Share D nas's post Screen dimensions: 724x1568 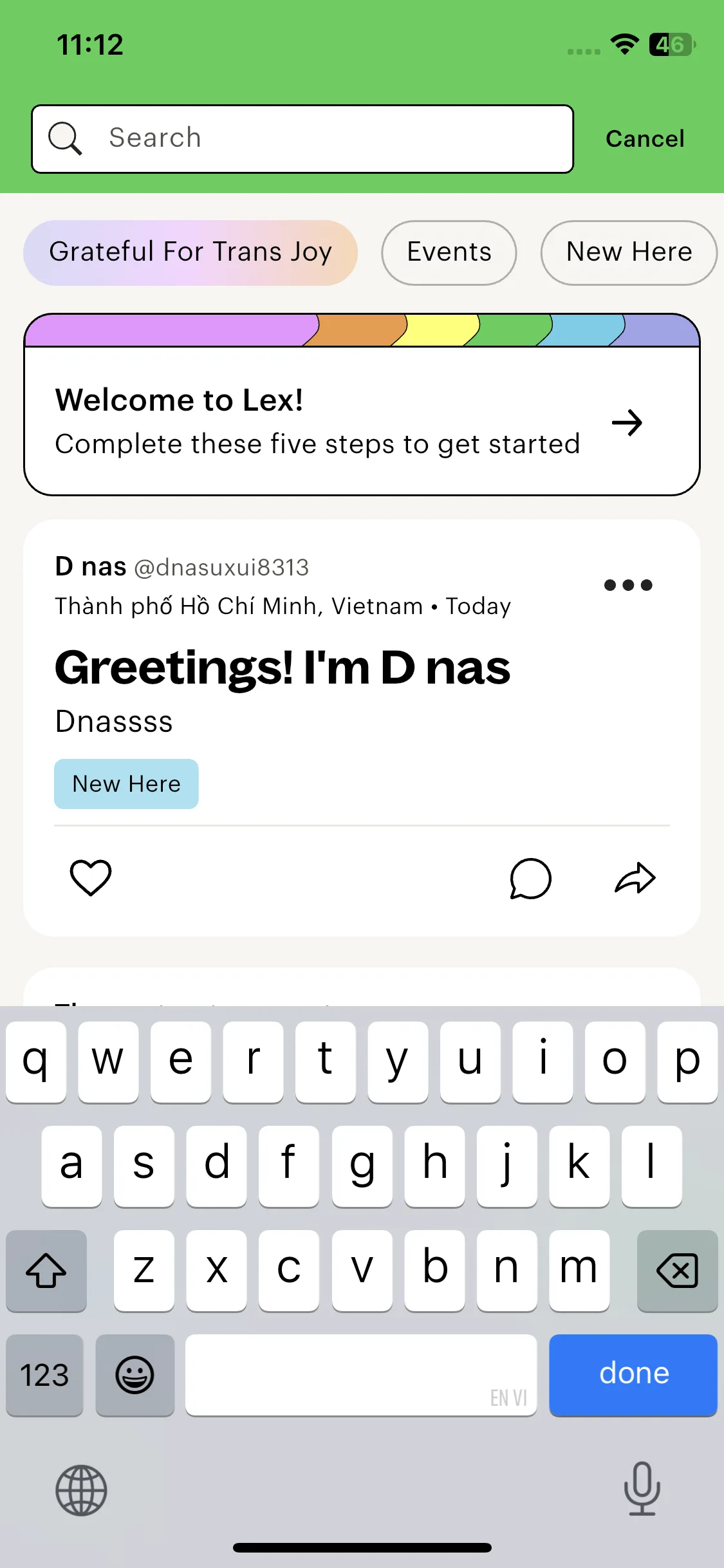coord(635,878)
